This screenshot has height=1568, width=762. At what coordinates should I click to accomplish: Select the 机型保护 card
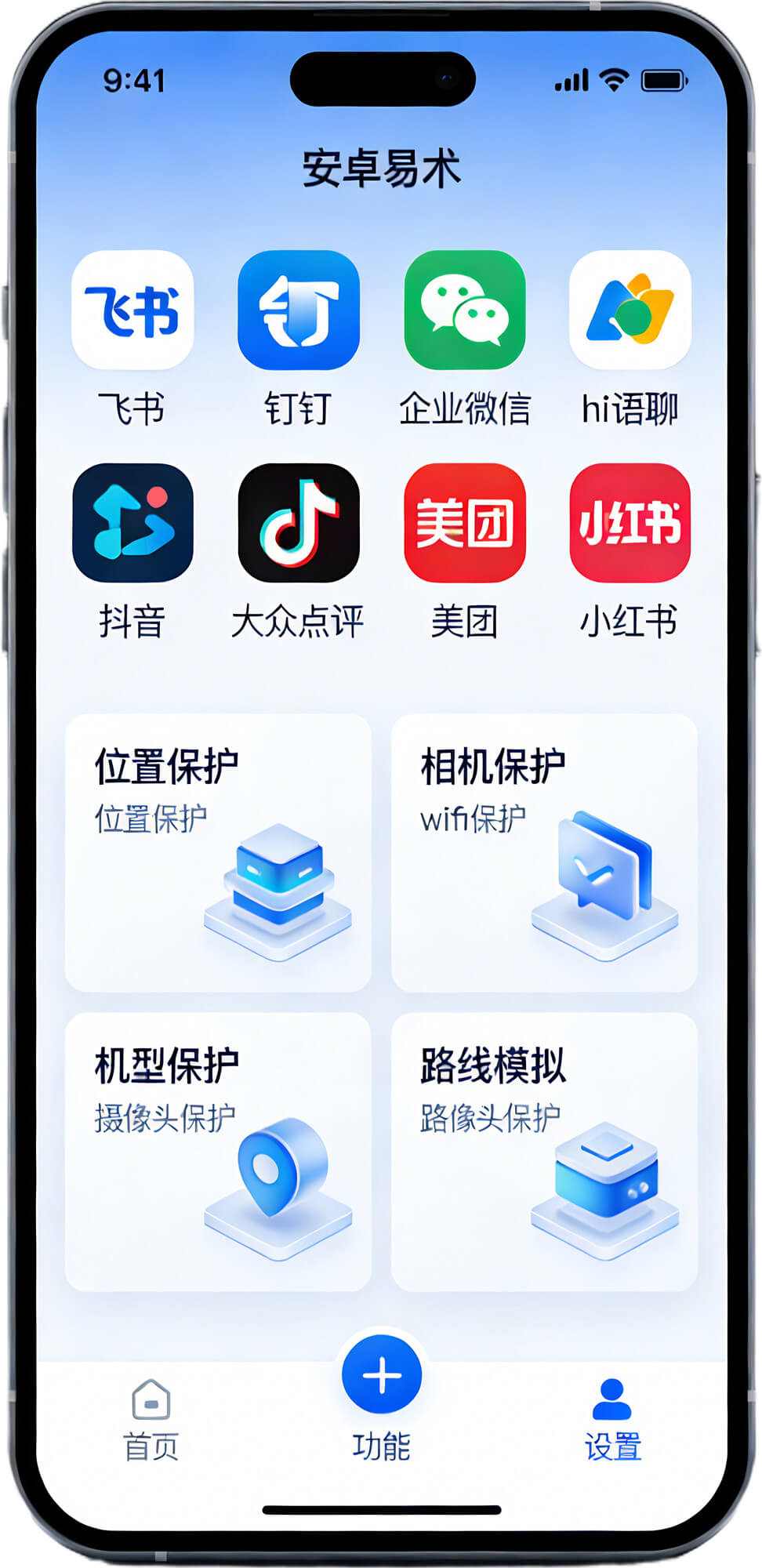[x=218, y=1152]
